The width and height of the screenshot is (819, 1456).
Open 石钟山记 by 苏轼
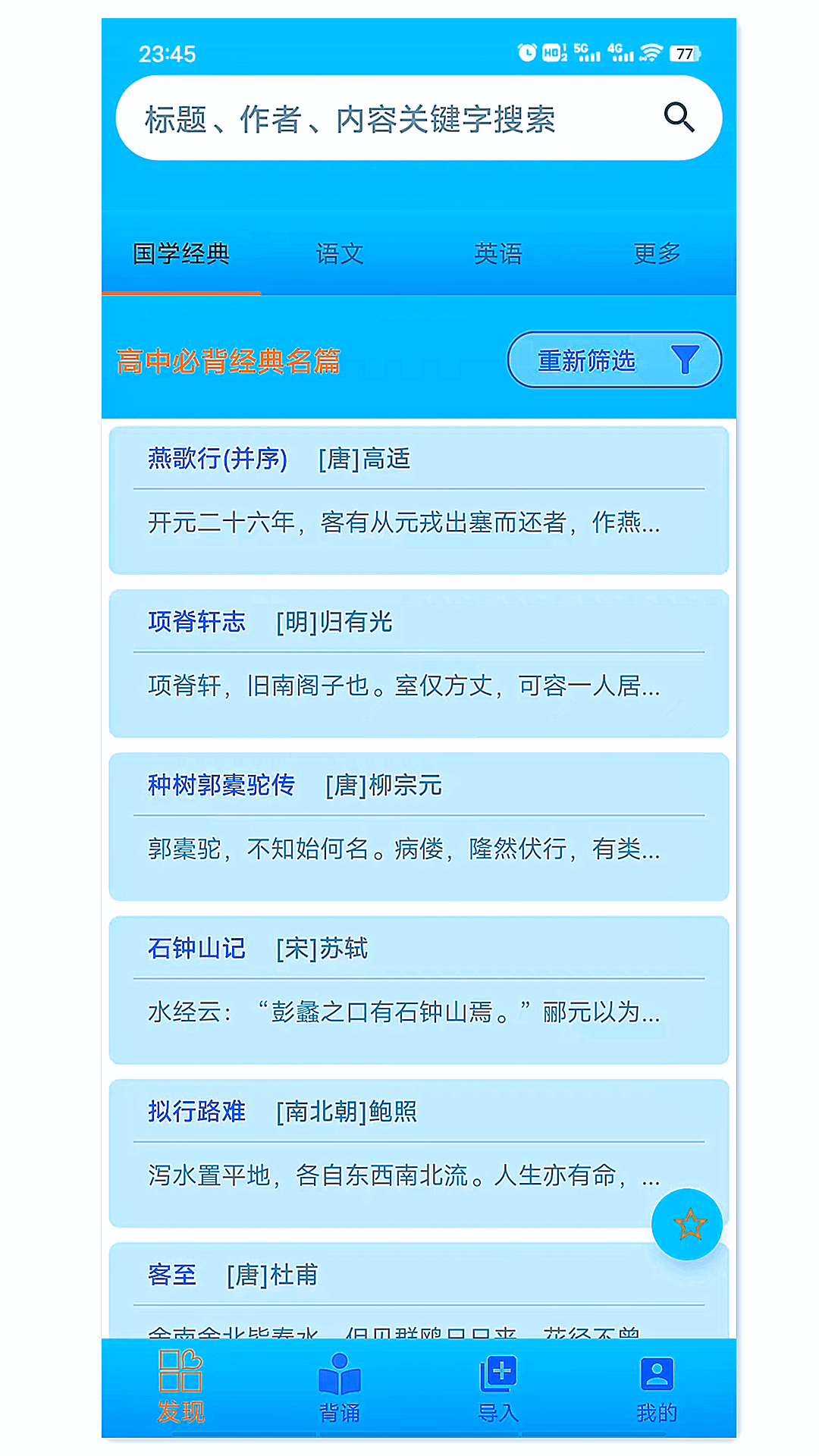[419, 990]
